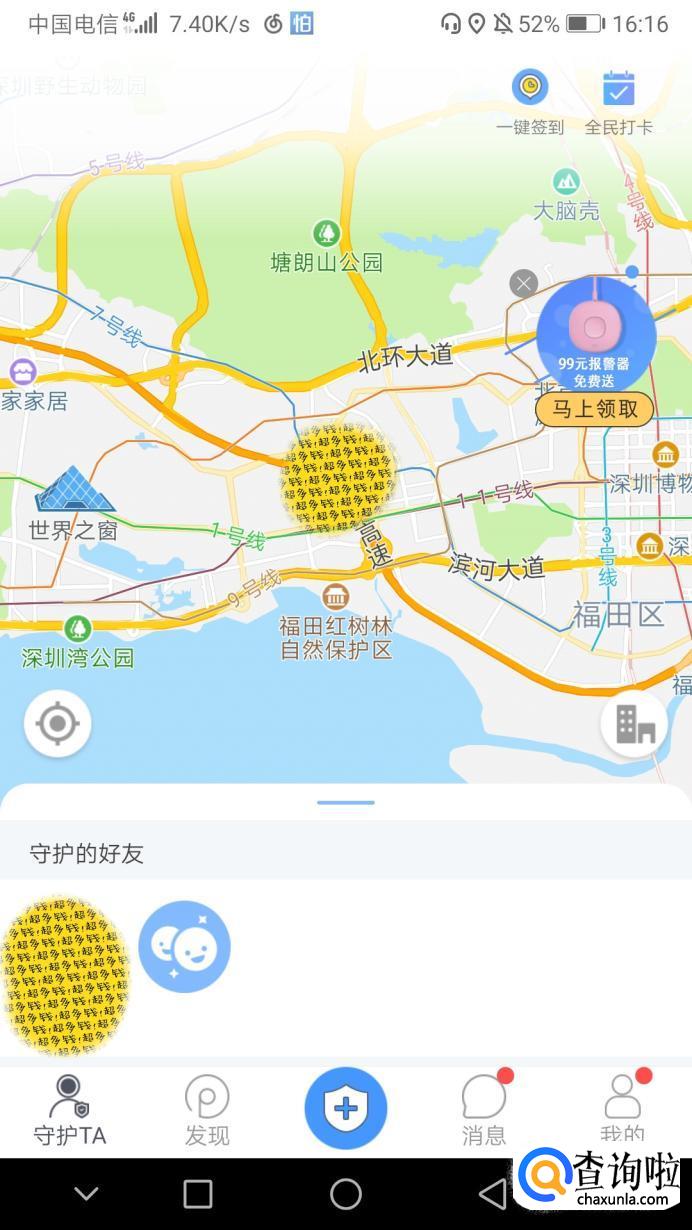Open 一键签到 one-tap check-in

coord(530,101)
